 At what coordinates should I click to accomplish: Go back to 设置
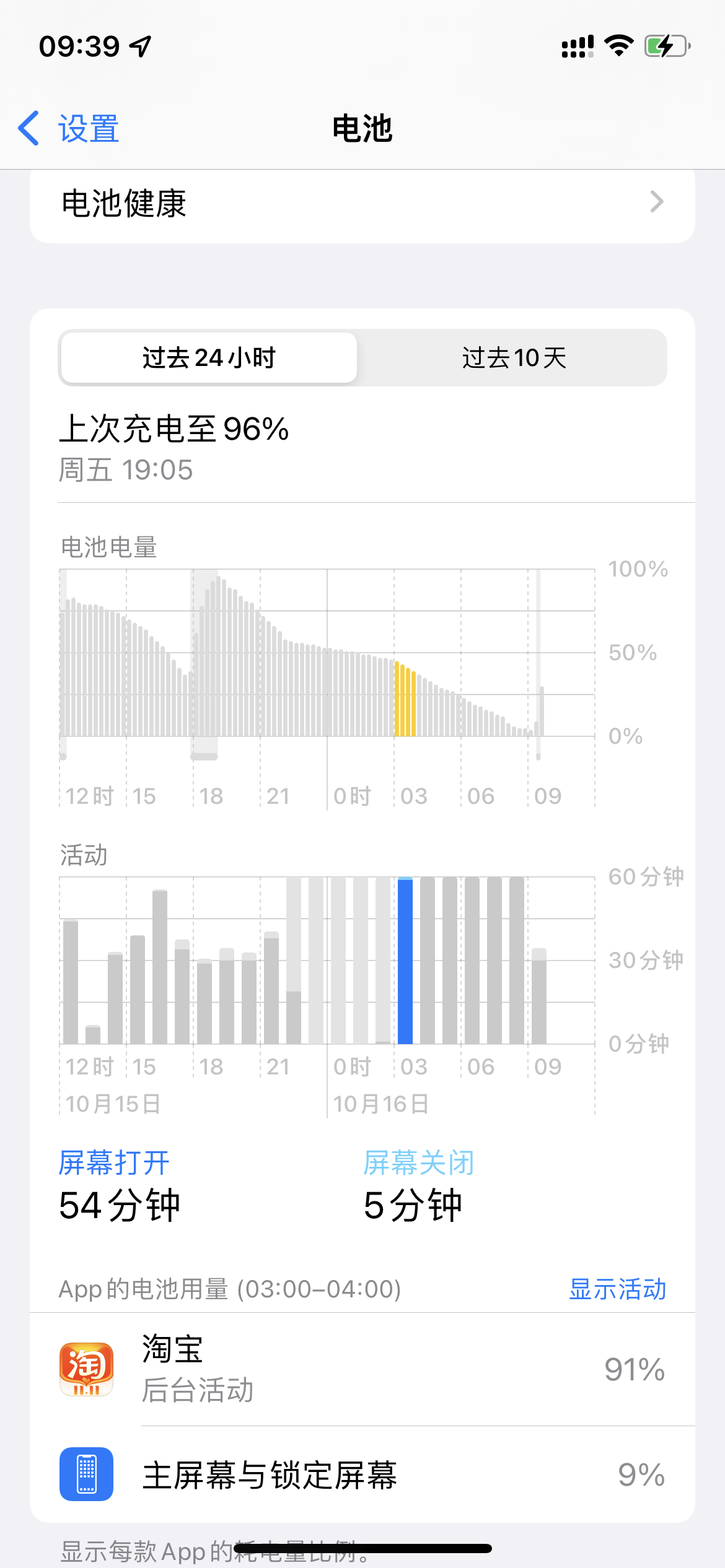click(69, 129)
